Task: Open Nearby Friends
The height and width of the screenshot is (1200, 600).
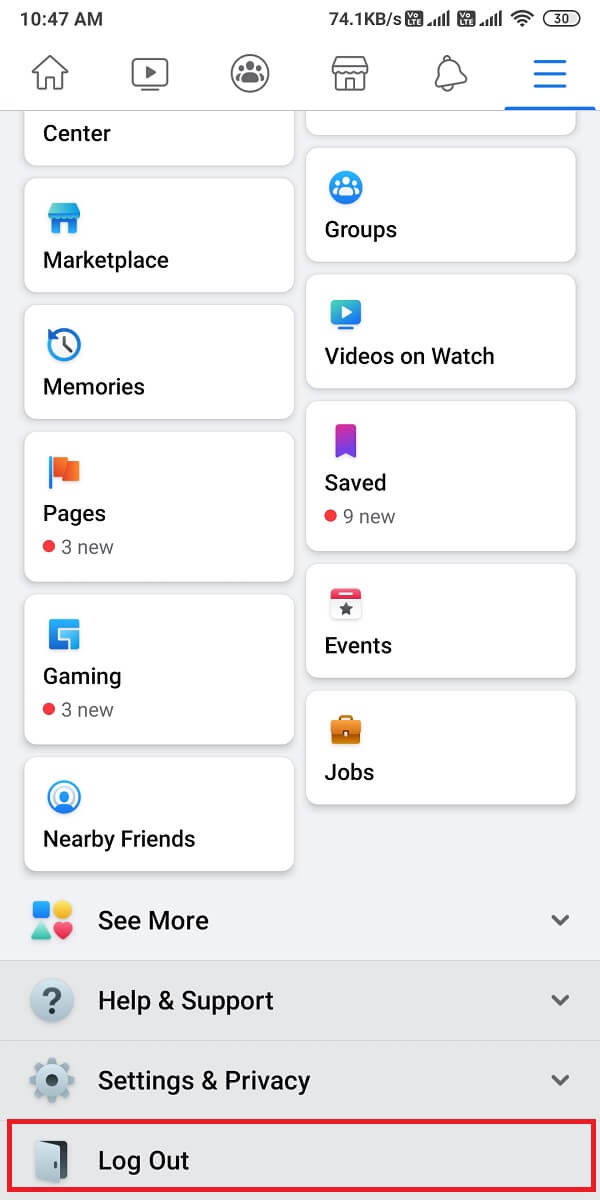Action: coord(159,814)
